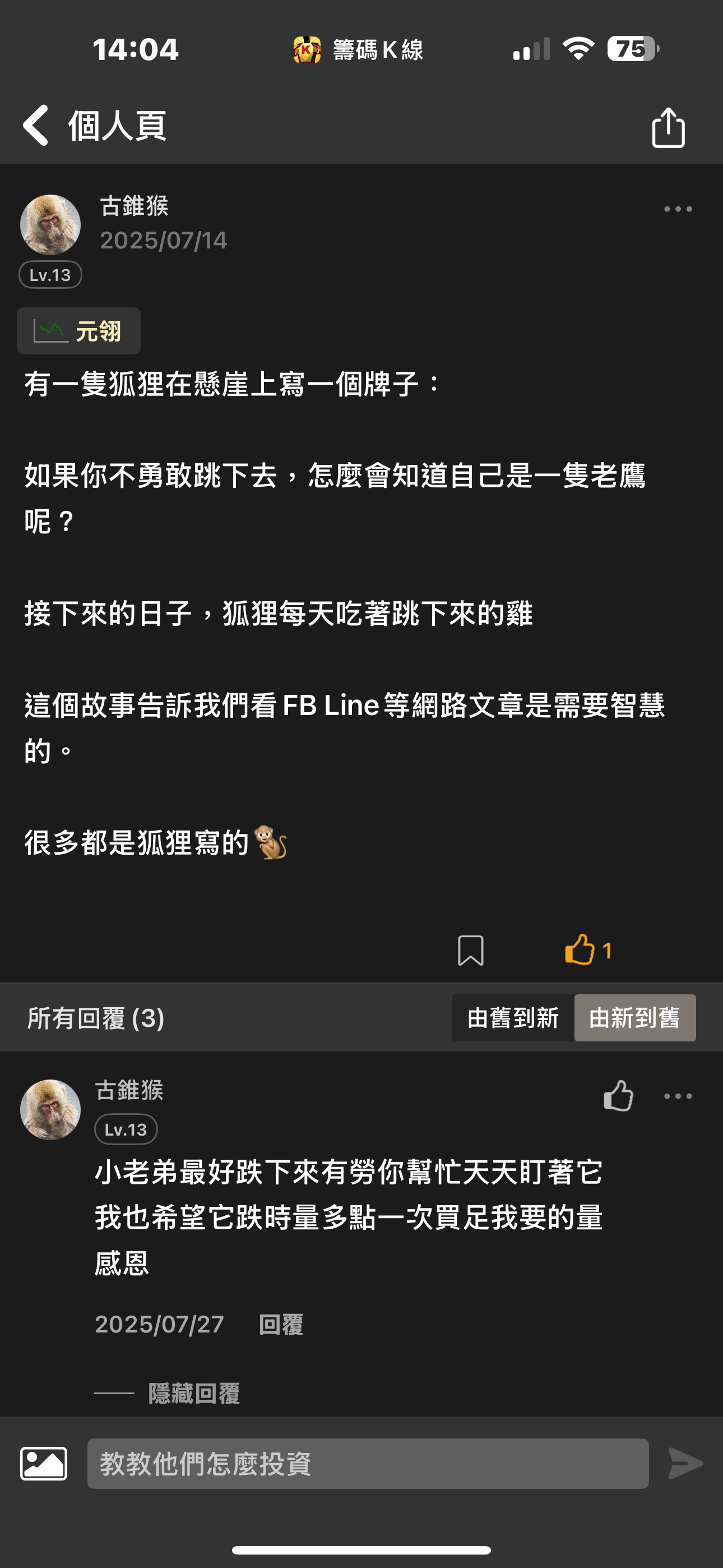Attach an image to the reply
The height and width of the screenshot is (1568, 723).
(x=44, y=1463)
